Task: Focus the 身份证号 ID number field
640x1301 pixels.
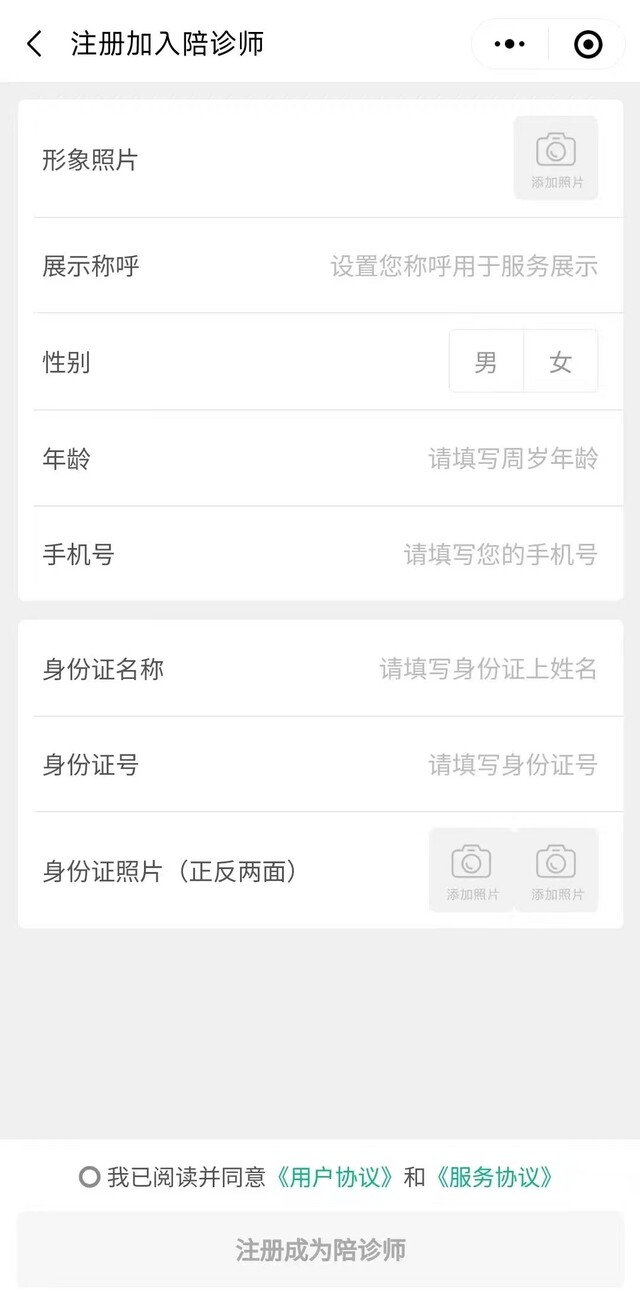Action: (512, 765)
